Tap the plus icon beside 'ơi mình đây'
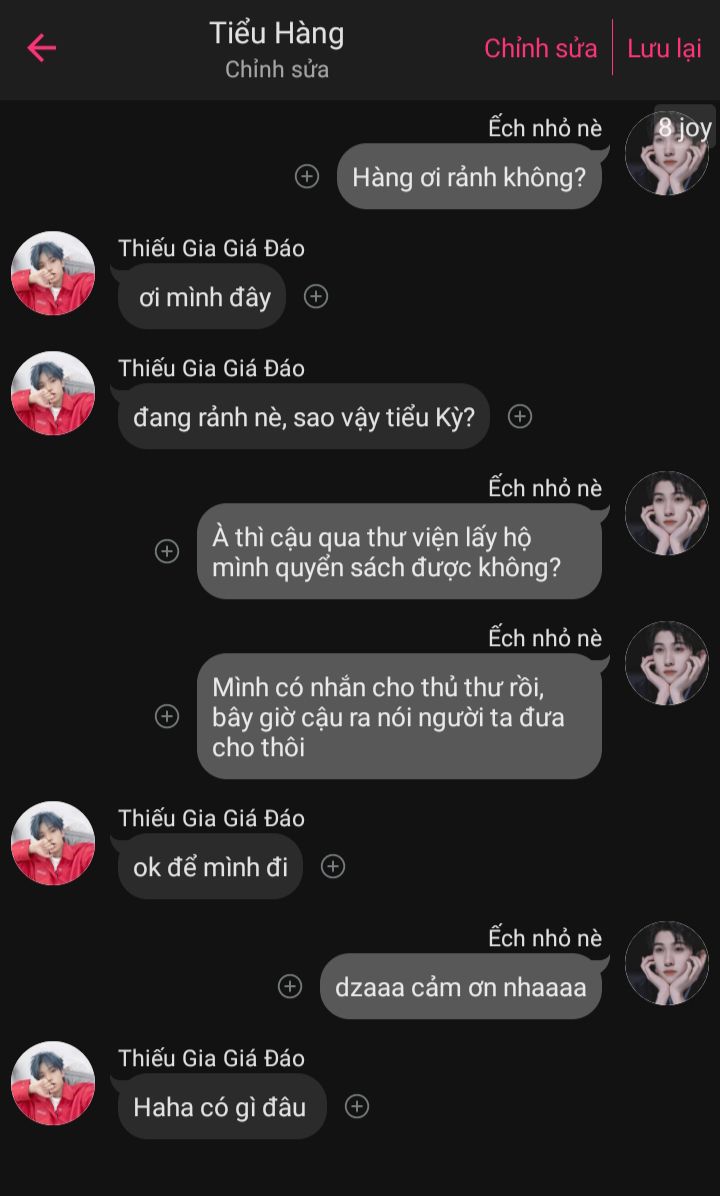Viewport: 720px width, 1196px height. (x=316, y=297)
